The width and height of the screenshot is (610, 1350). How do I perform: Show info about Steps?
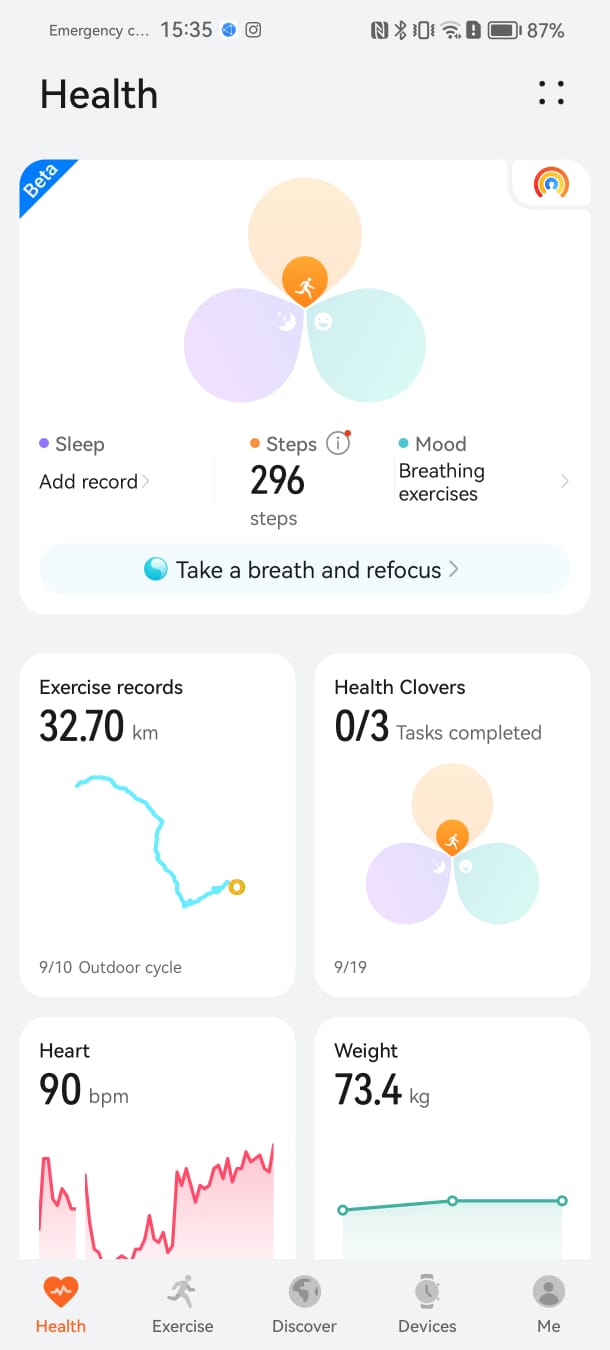(339, 444)
